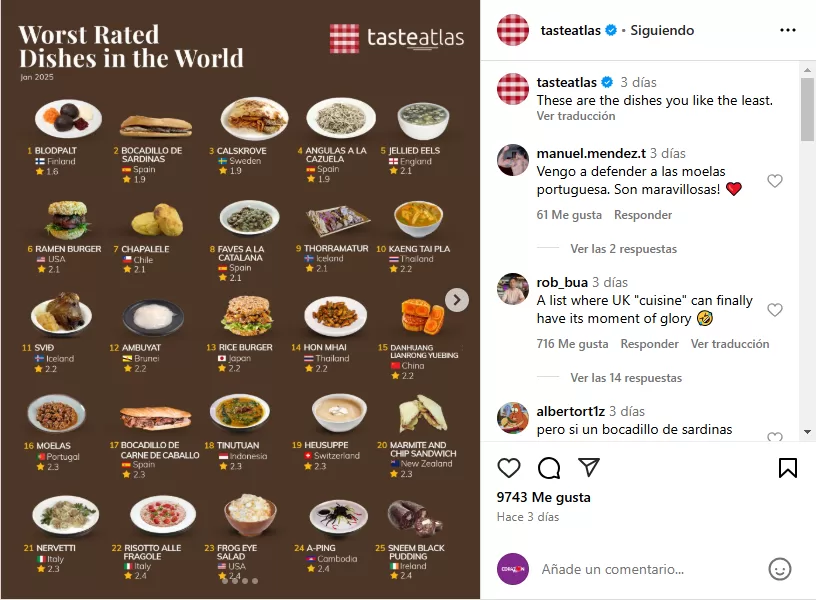The height and width of the screenshot is (600, 816).
Task: Like the tasteatlas post
Action: click(x=509, y=468)
